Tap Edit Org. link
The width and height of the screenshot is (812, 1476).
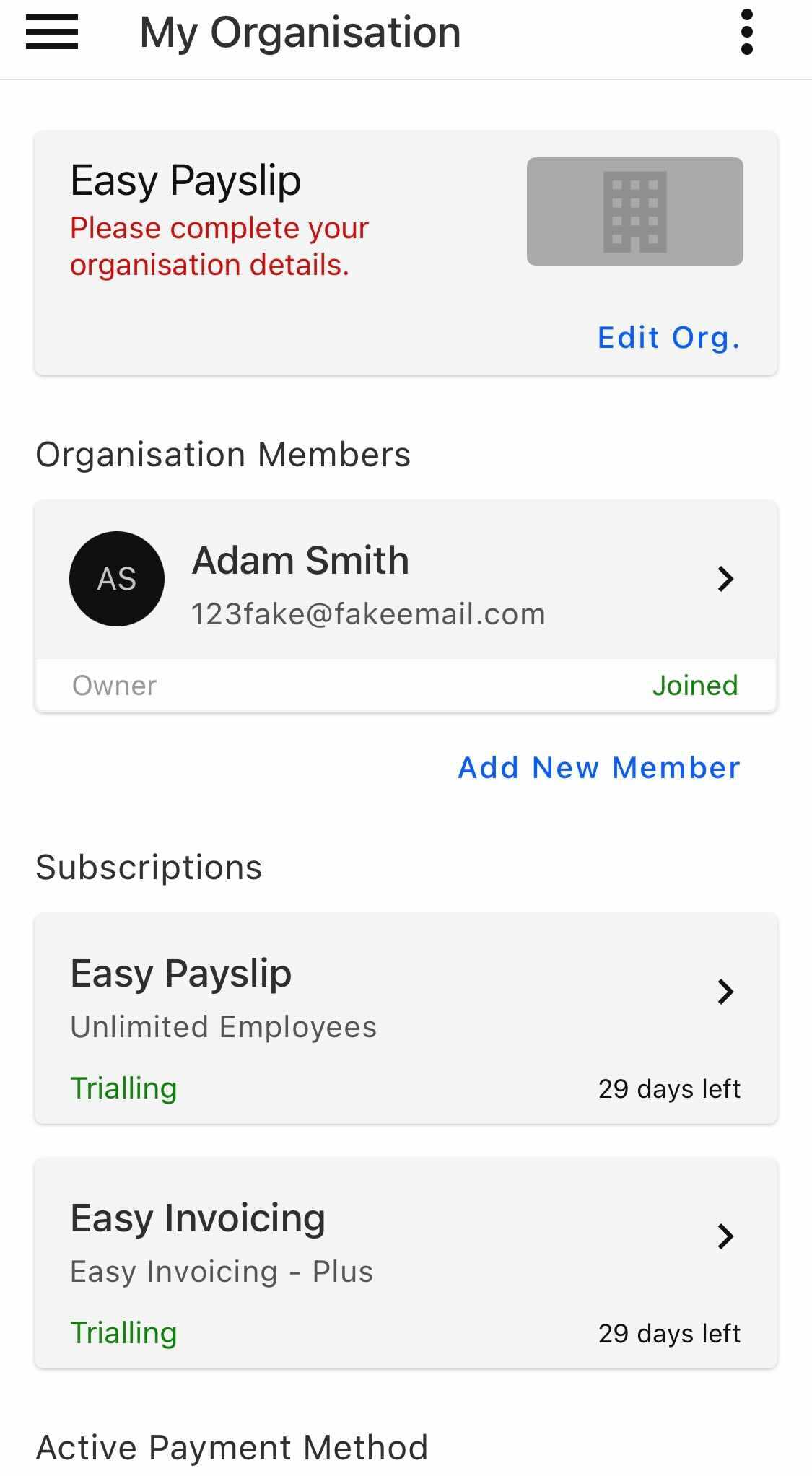[668, 338]
